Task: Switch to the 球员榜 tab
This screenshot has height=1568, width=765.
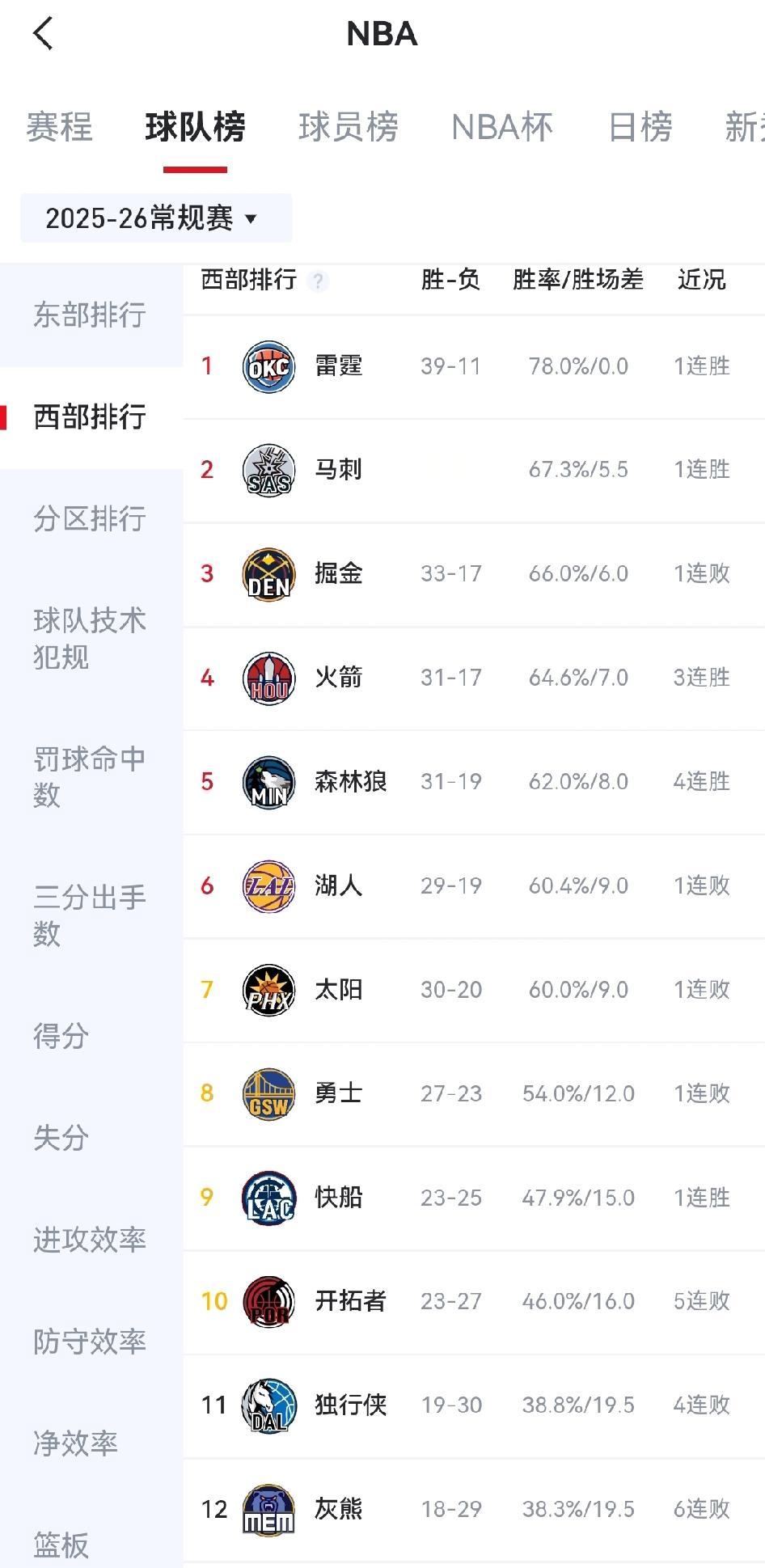Action: tap(346, 127)
